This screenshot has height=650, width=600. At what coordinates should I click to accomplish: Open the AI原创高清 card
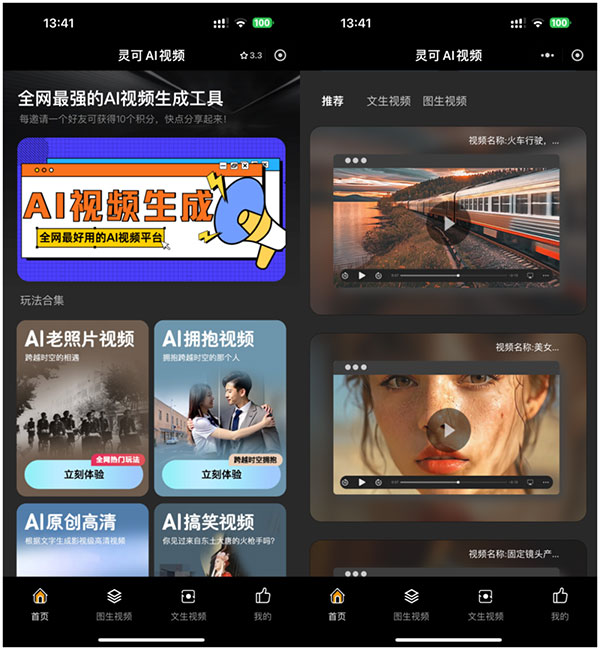[x=82, y=540]
